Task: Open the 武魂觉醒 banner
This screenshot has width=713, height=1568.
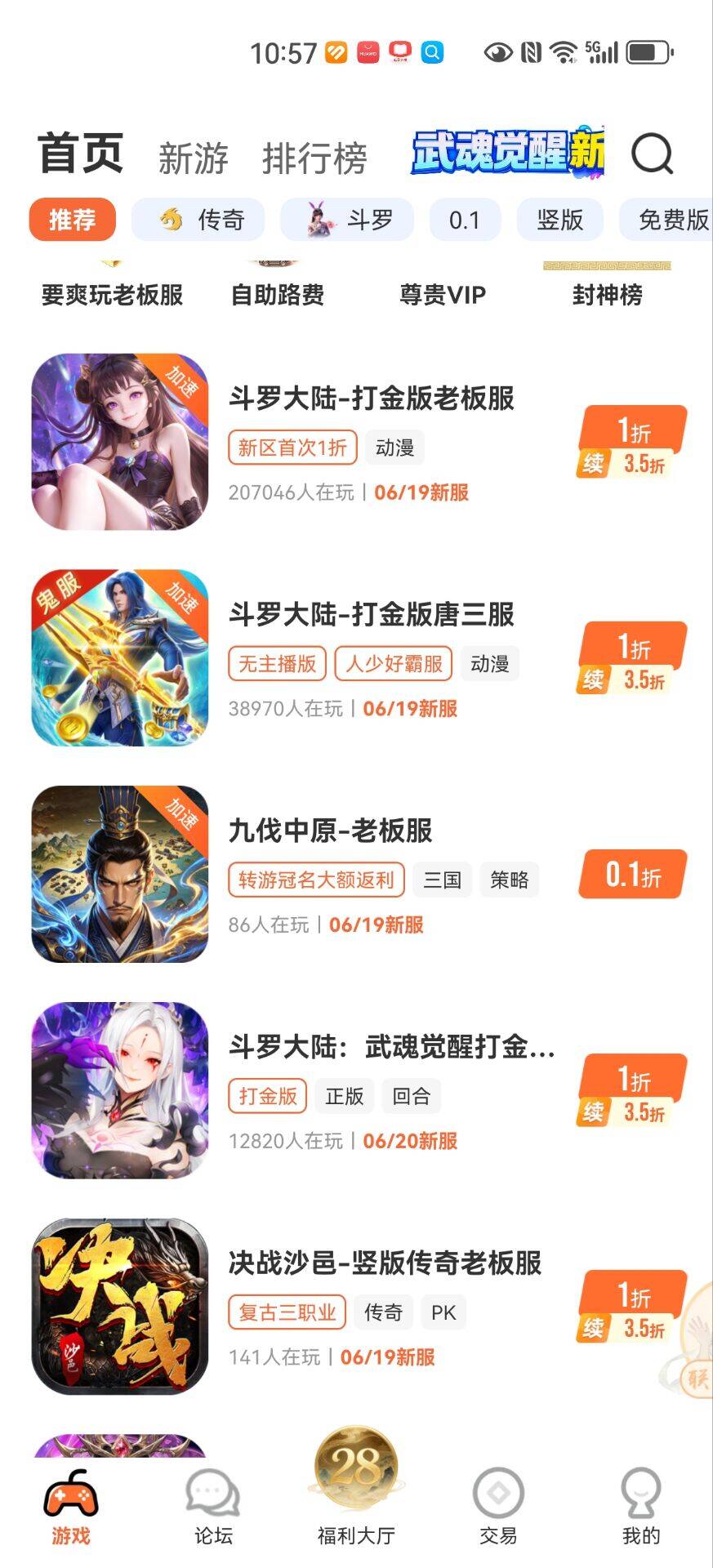Action: point(507,151)
